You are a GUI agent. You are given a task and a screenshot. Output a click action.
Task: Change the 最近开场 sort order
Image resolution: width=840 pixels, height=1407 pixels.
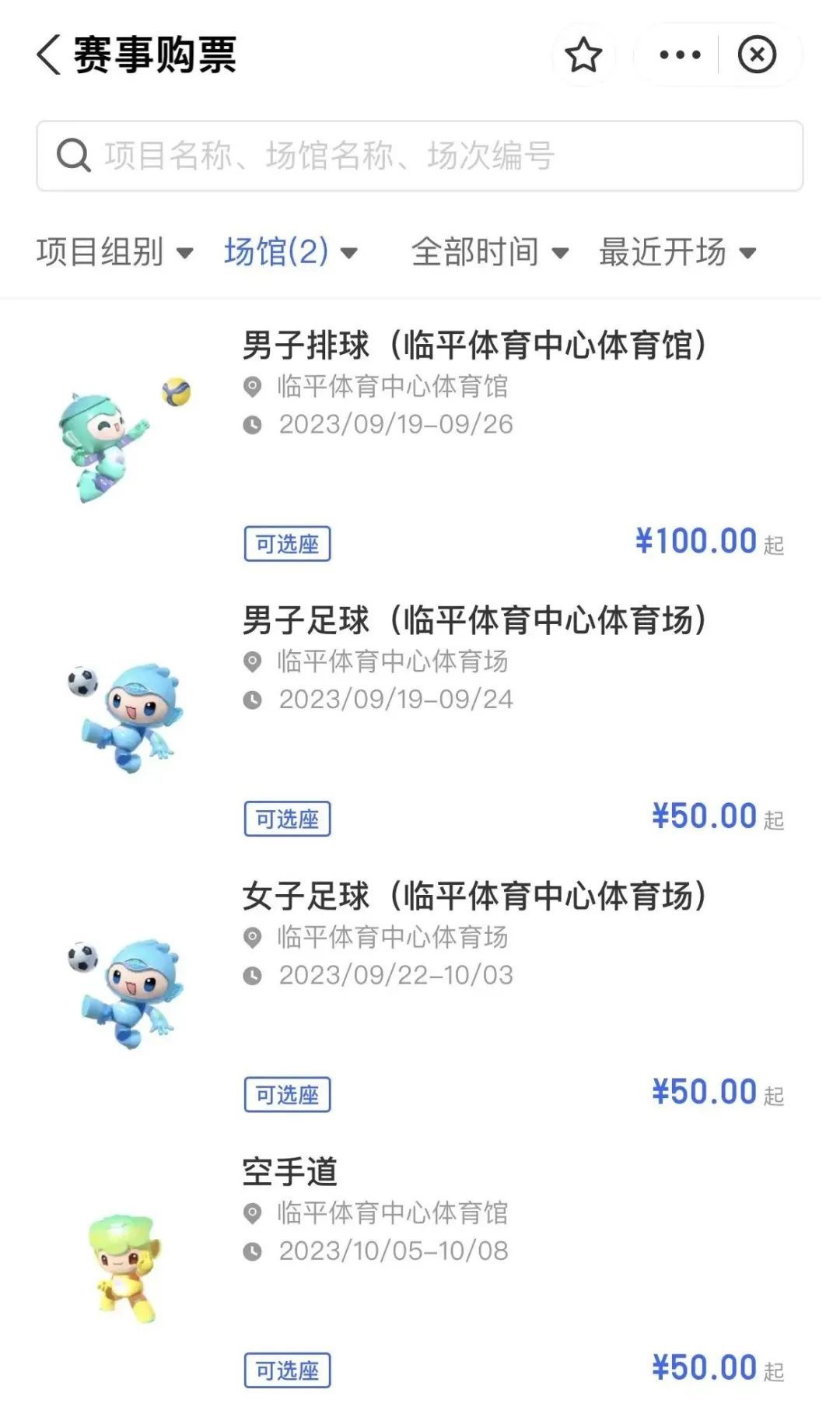point(677,252)
